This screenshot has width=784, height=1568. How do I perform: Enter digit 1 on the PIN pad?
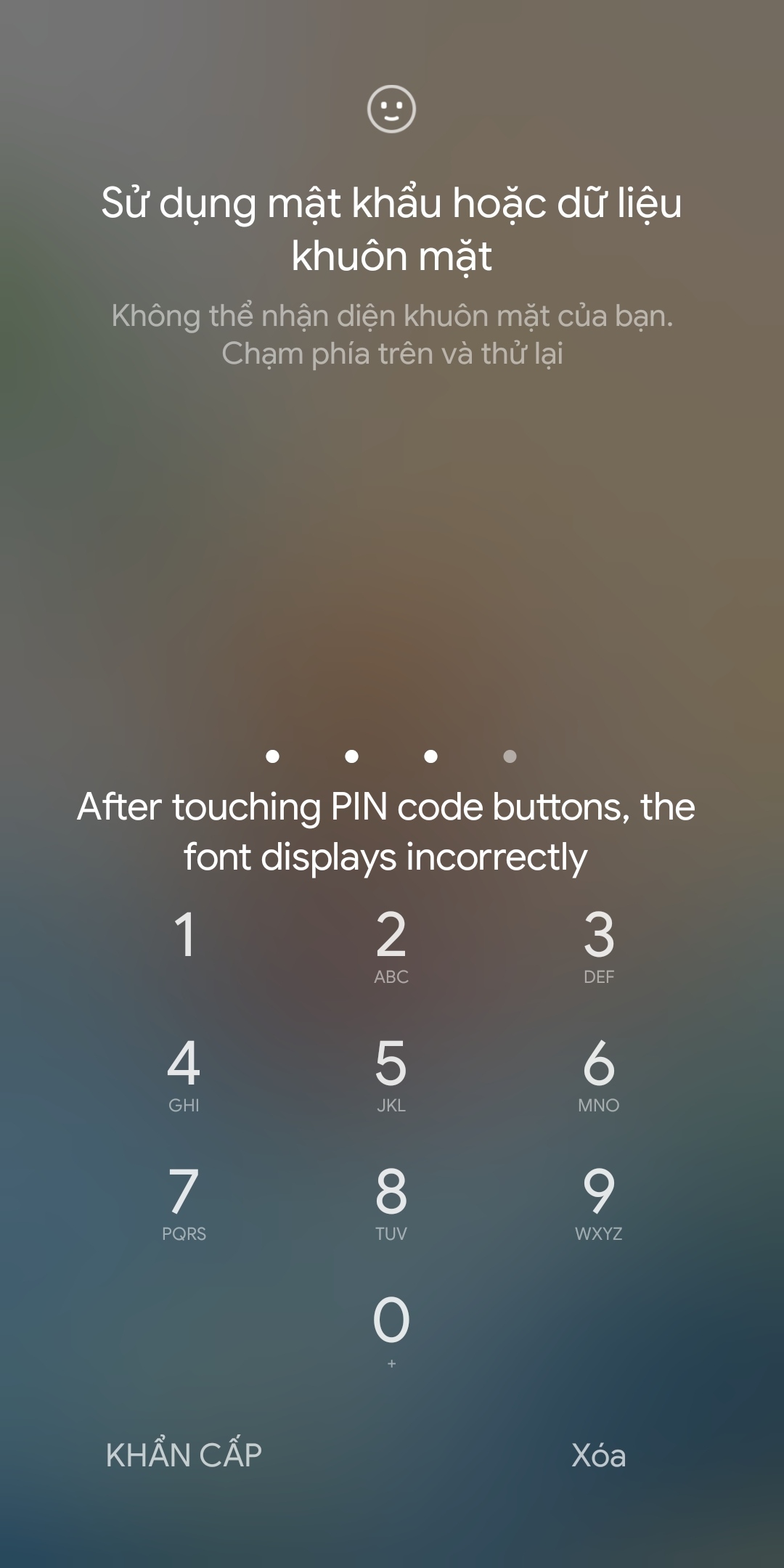(x=184, y=944)
